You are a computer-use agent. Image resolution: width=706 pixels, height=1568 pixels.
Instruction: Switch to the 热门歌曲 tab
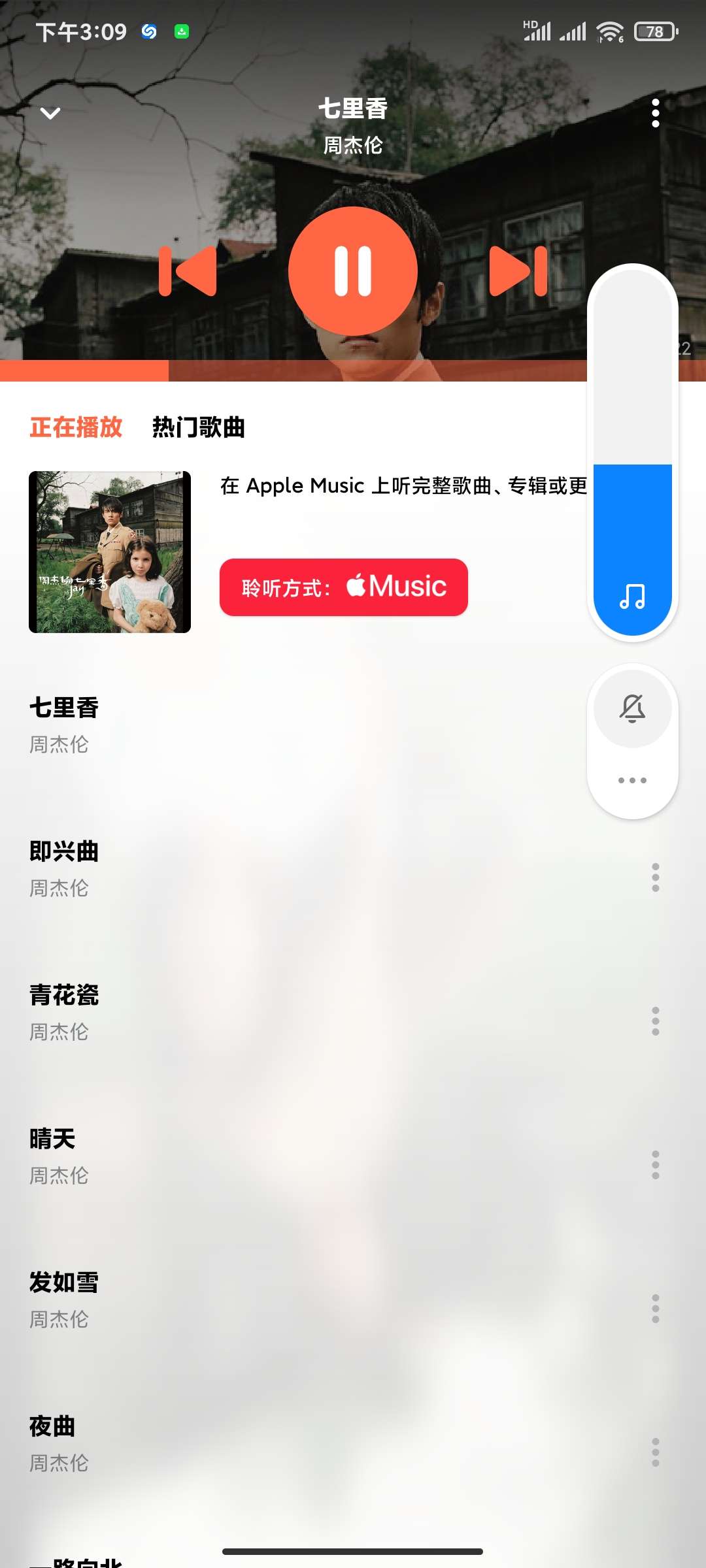pyautogui.click(x=198, y=427)
